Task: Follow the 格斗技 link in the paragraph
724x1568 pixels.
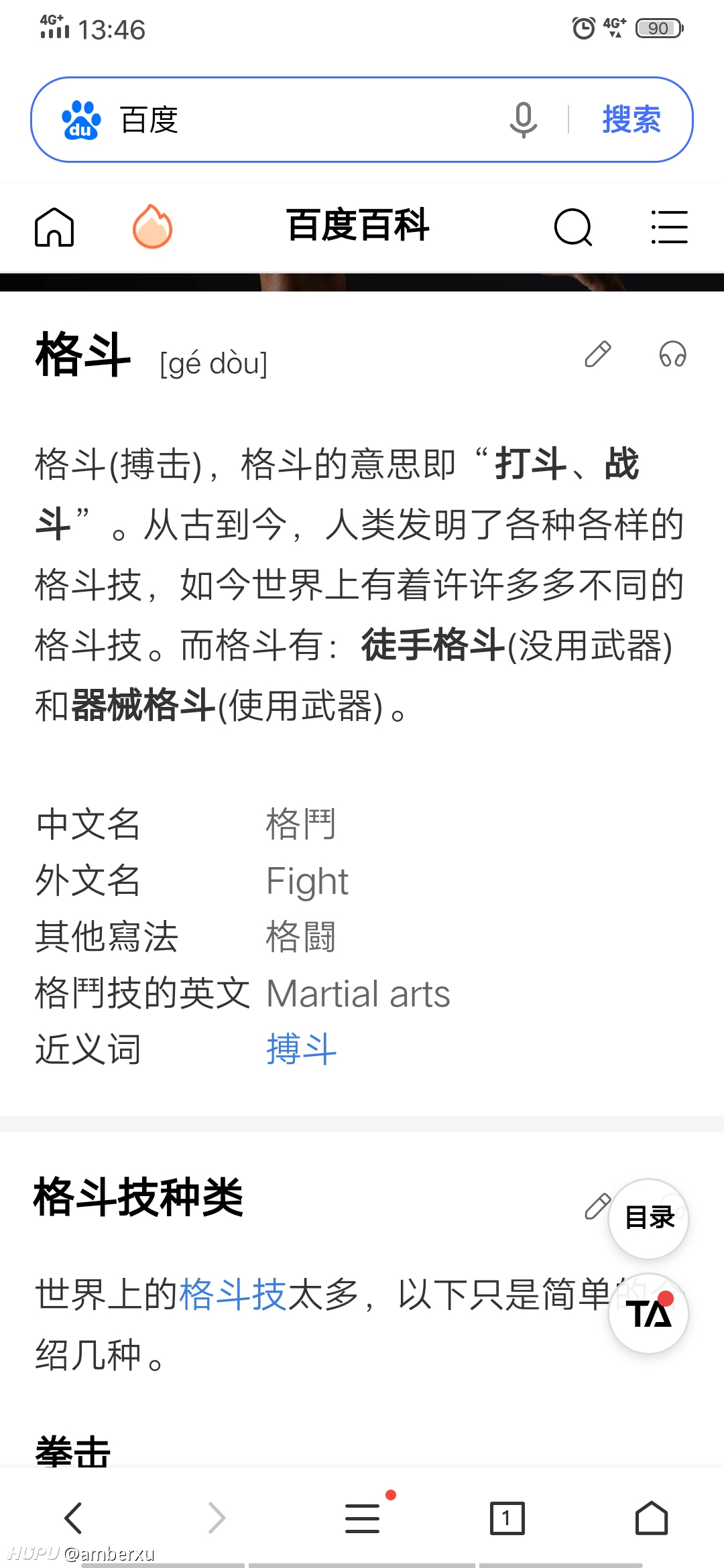Action: tap(233, 1294)
